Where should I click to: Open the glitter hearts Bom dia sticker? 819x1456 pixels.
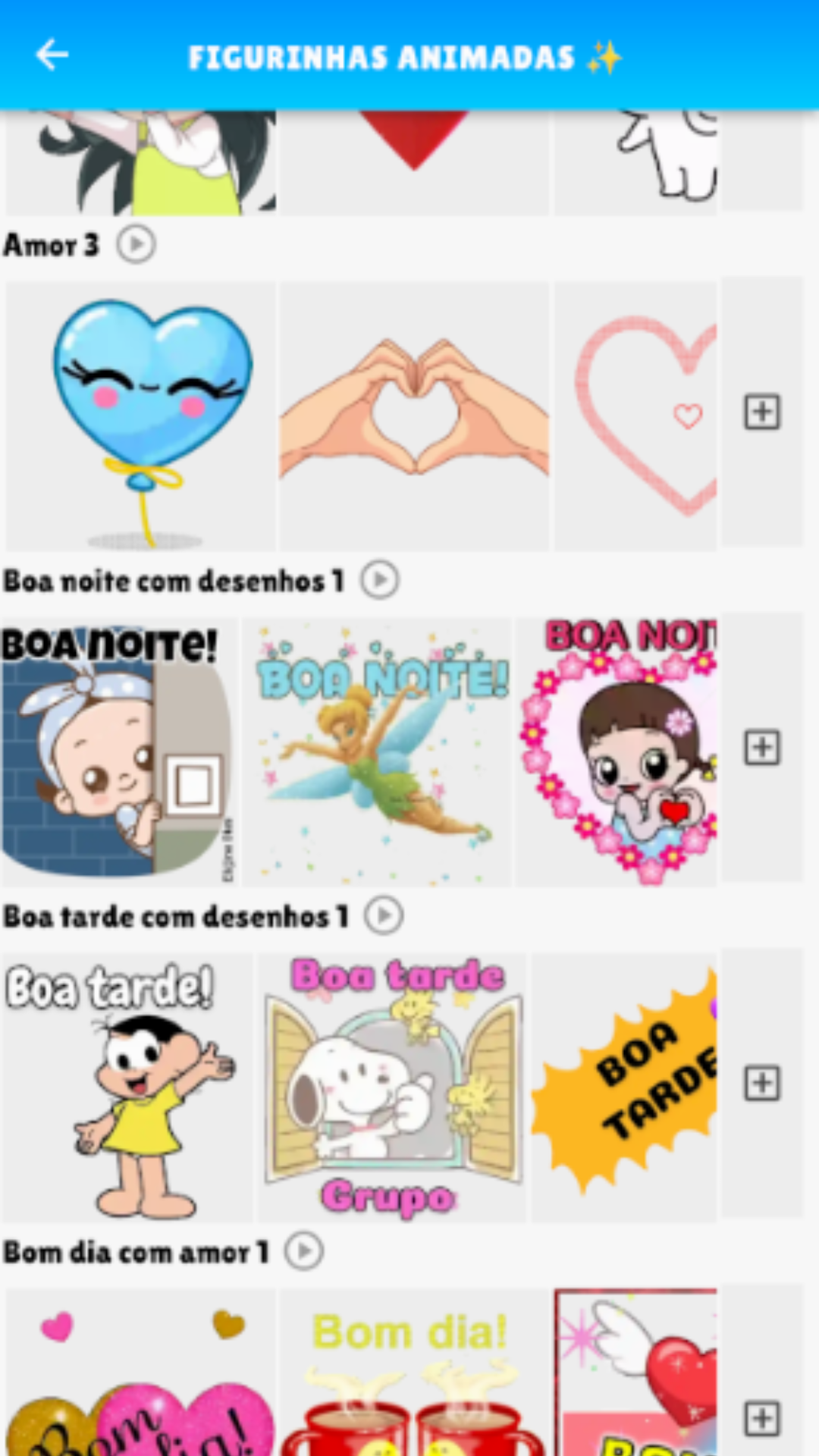pos(141,1373)
